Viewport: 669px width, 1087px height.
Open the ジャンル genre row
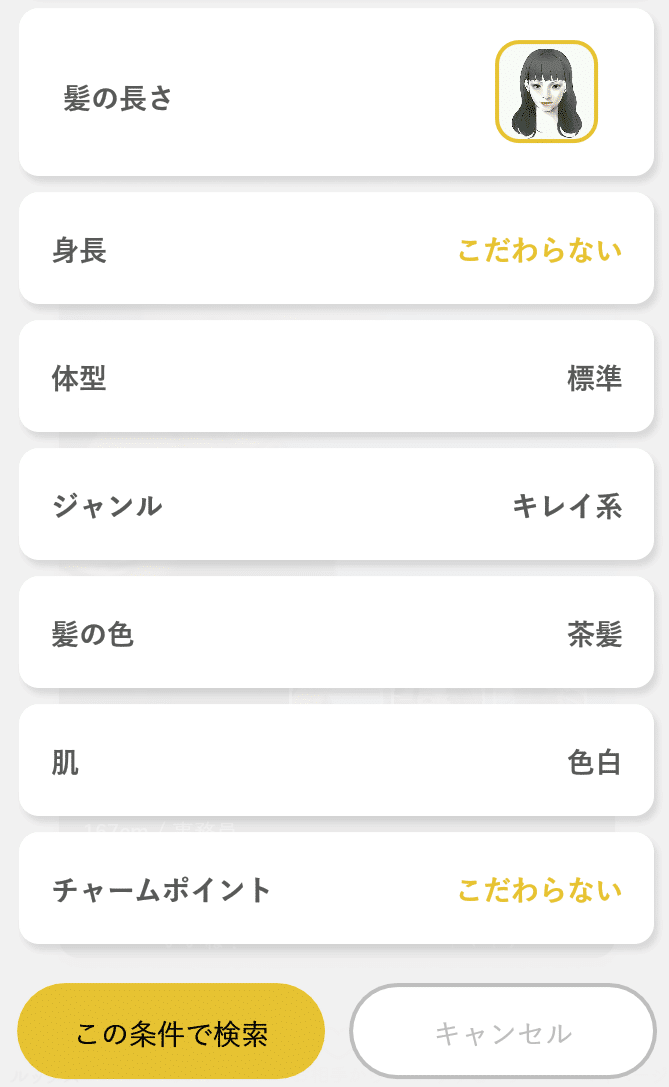[x=336, y=504]
